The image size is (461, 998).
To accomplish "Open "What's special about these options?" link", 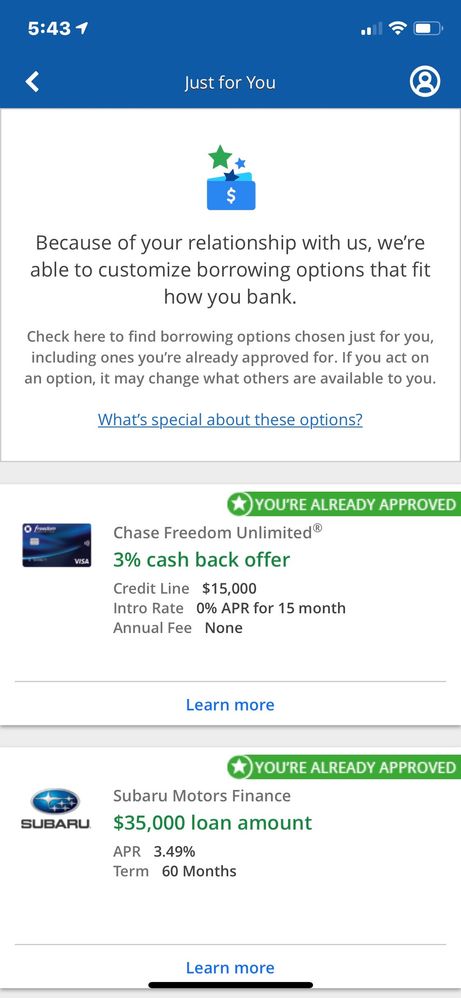I will tap(230, 420).
